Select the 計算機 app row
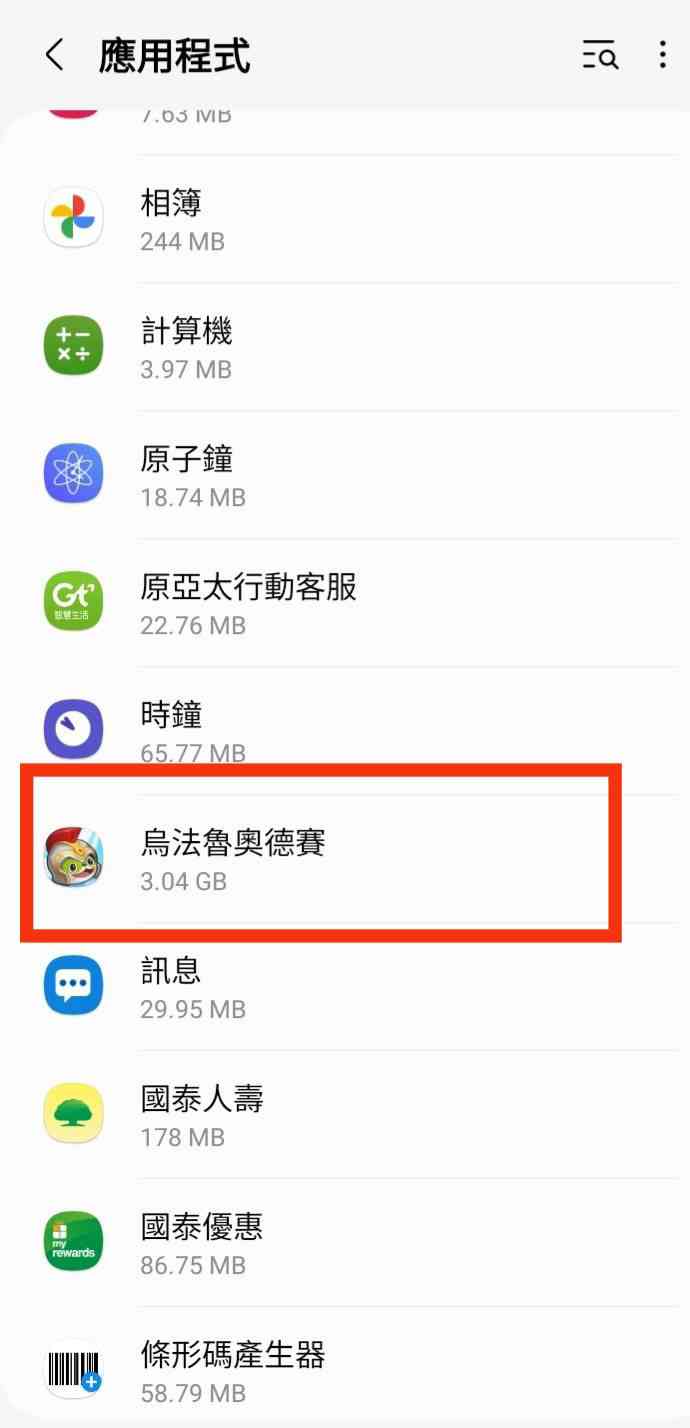Image resolution: width=690 pixels, height=1428 pixels. pyautogui.click(x=345, y=348)
